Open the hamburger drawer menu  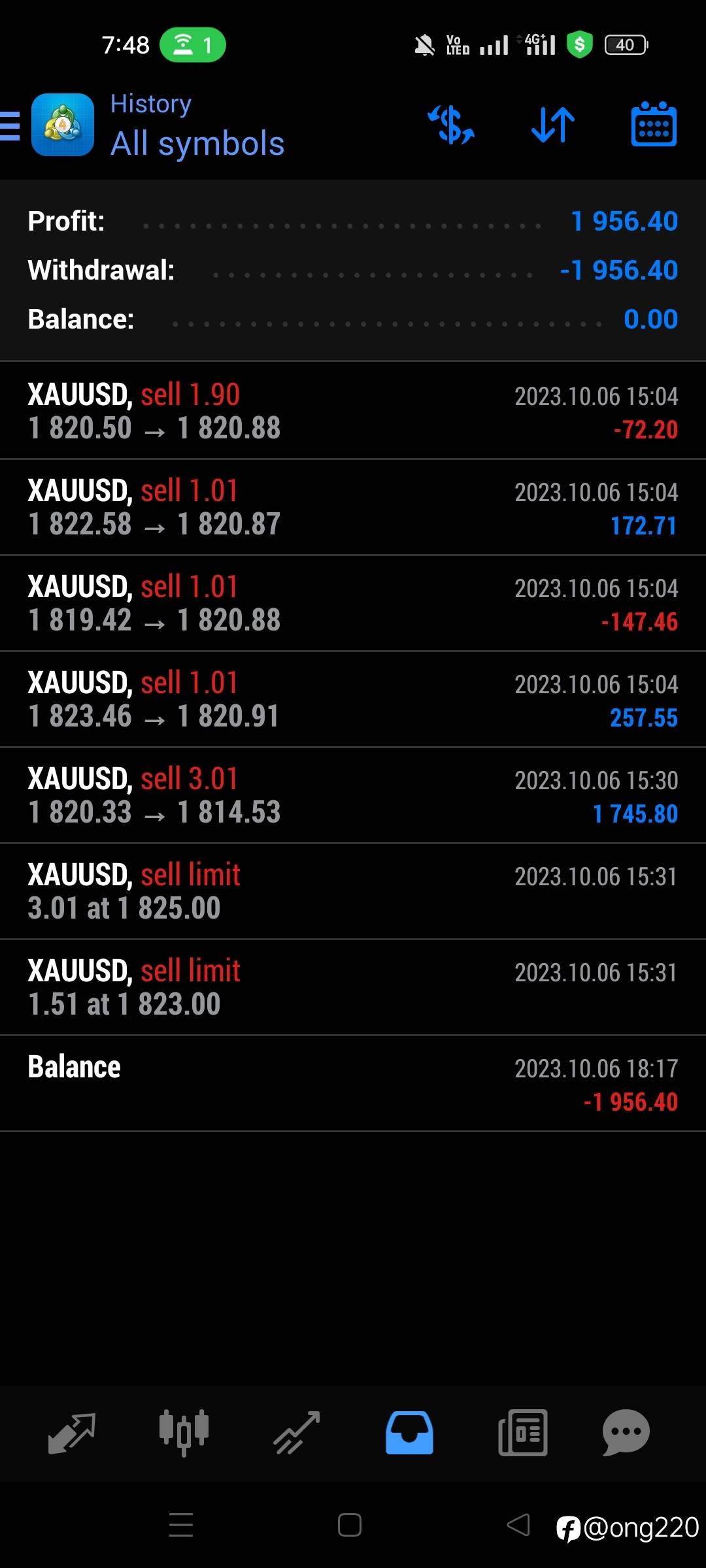[x=10, y=125]
